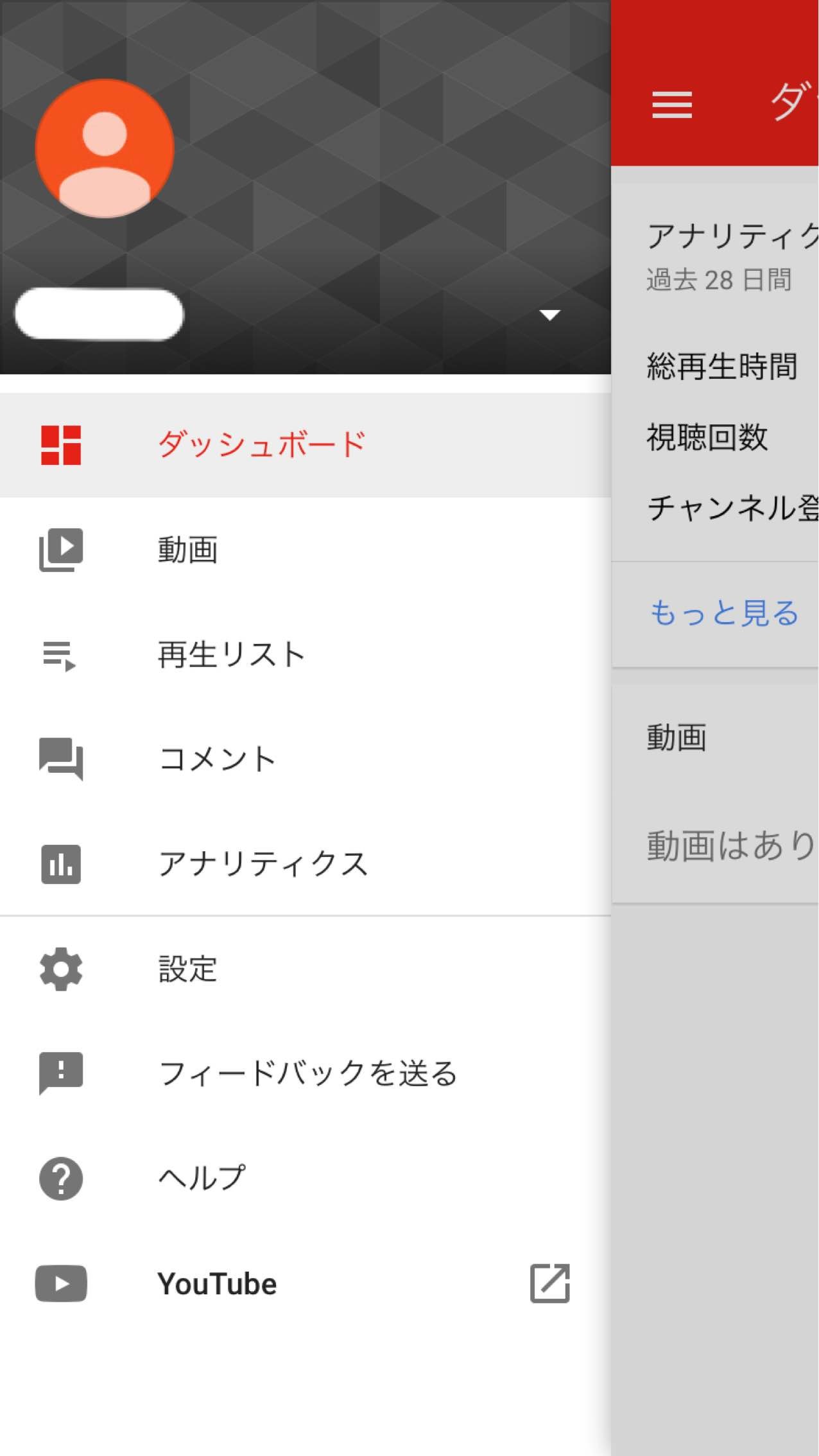This screenshot has width=819, height=1456.
Task: Open the 動画 section in the drawer
Action: (x=187, y=550)
